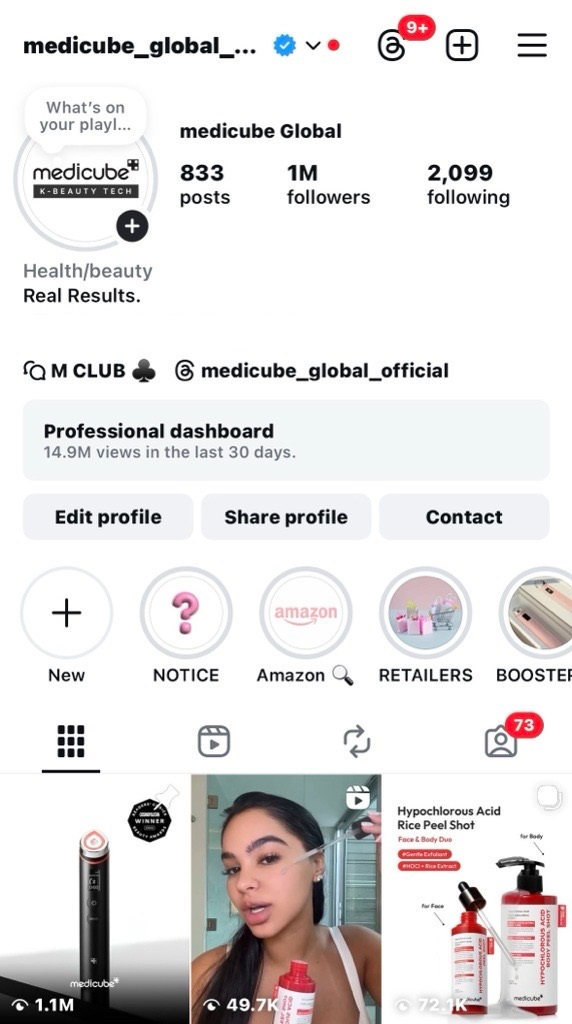
Task: Open the NOTICE highlight
Action: coord(186,613)
